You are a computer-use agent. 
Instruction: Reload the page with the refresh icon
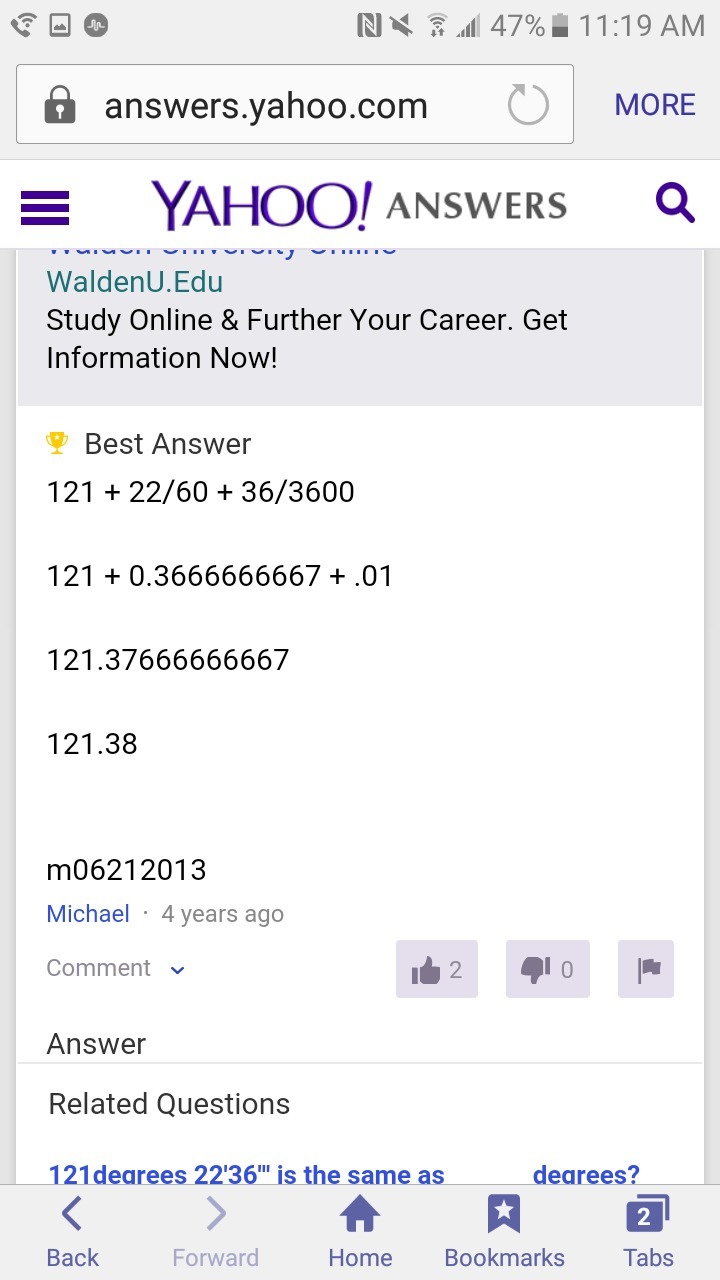tap(528, 105)
